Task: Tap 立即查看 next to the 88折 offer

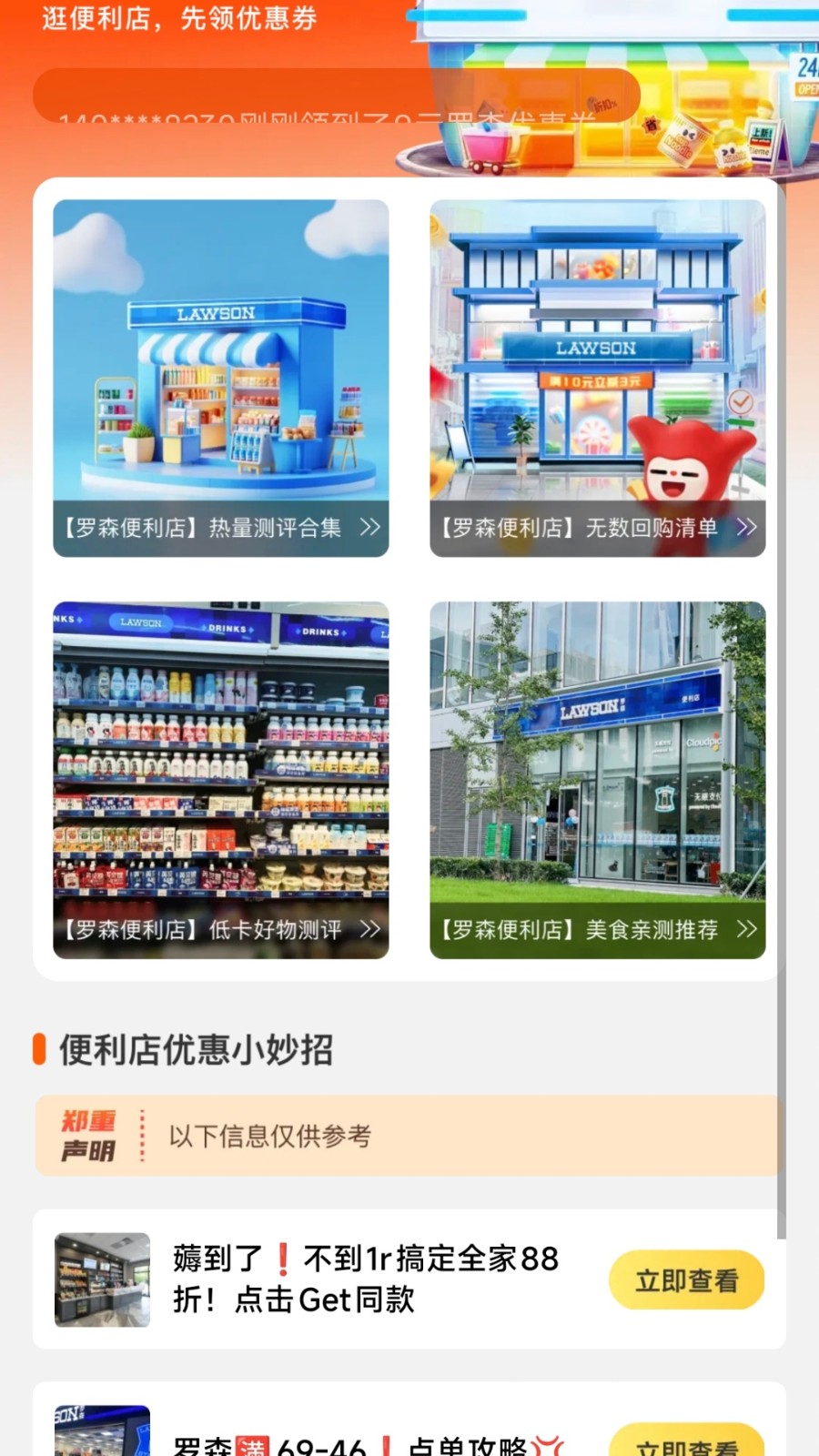Action: [x=686, y=1279]
